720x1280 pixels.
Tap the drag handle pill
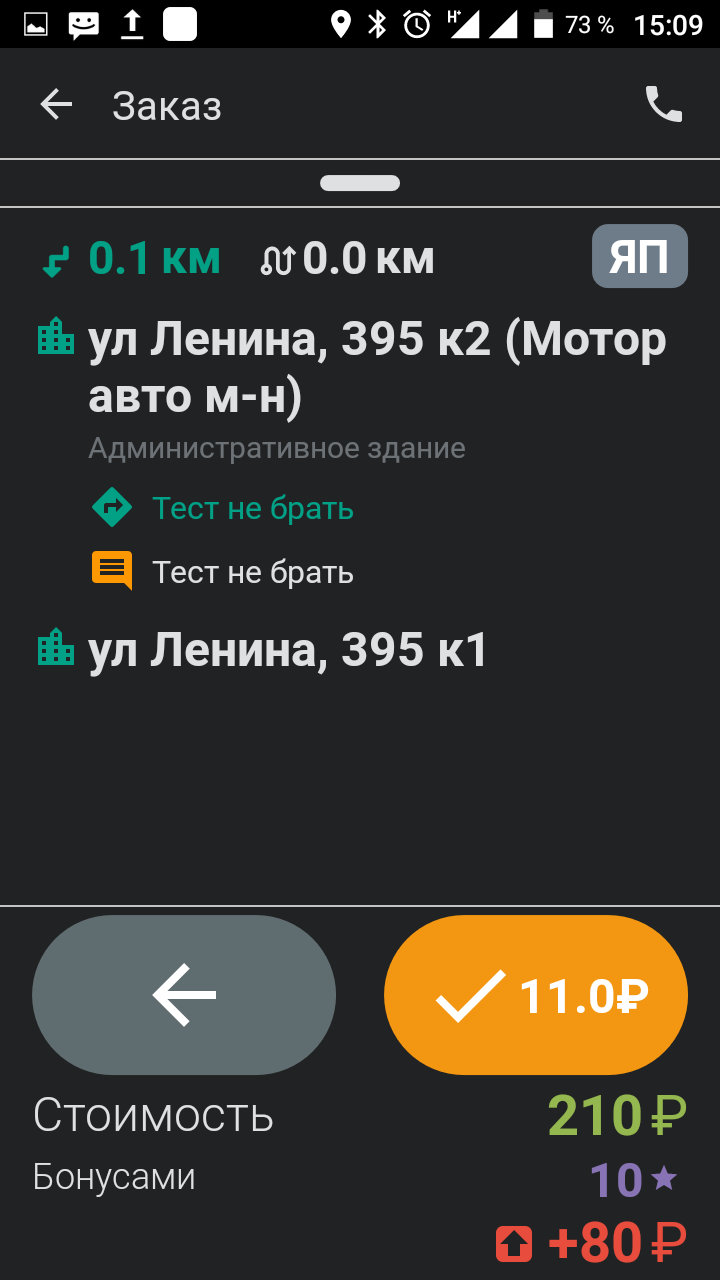click(360, 183)
